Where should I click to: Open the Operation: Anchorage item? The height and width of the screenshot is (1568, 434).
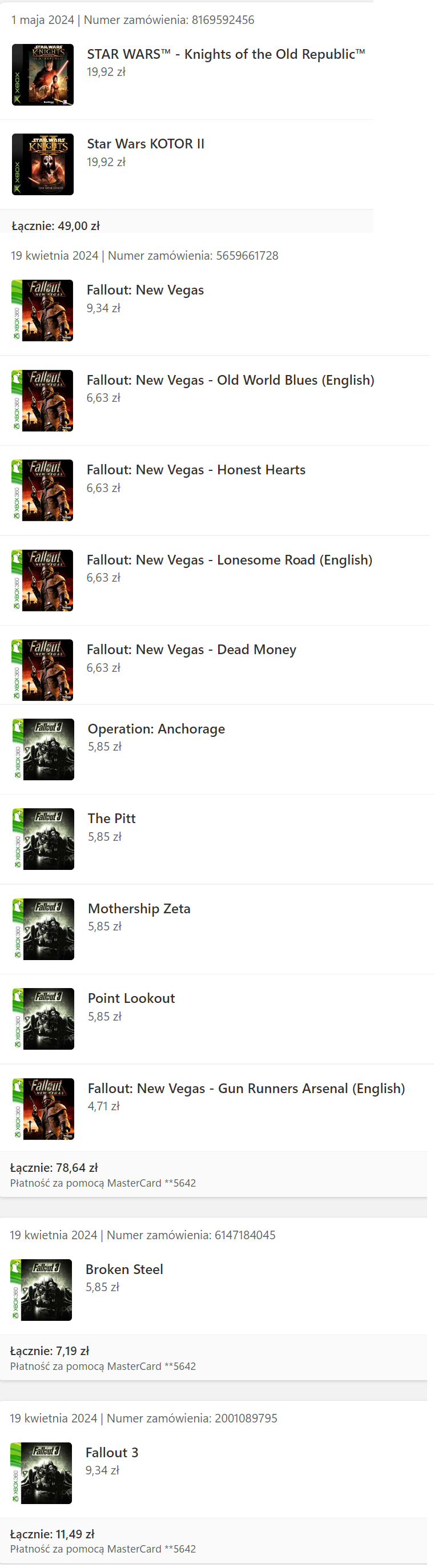click(156, 729)
